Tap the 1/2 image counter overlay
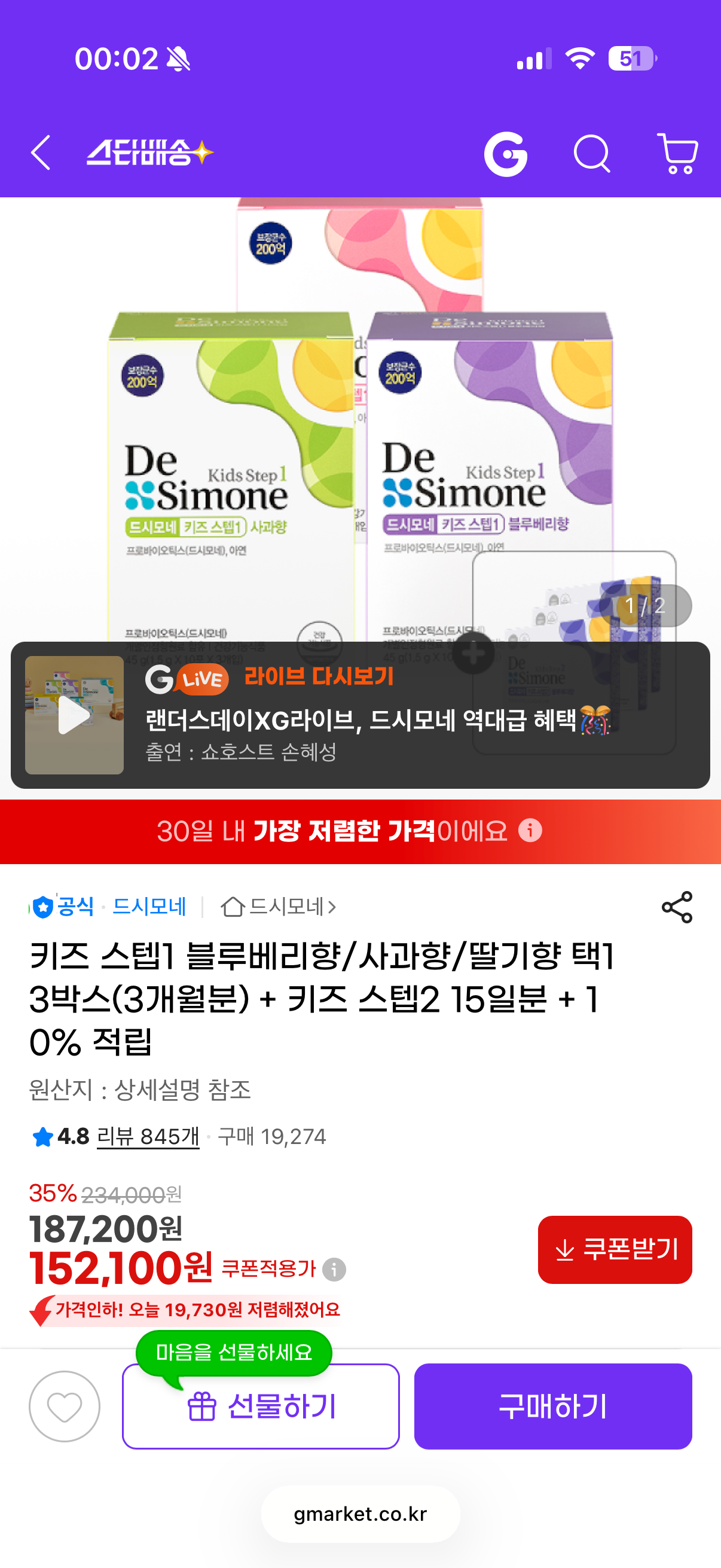The image size is (721, 1568). point(644,605)
